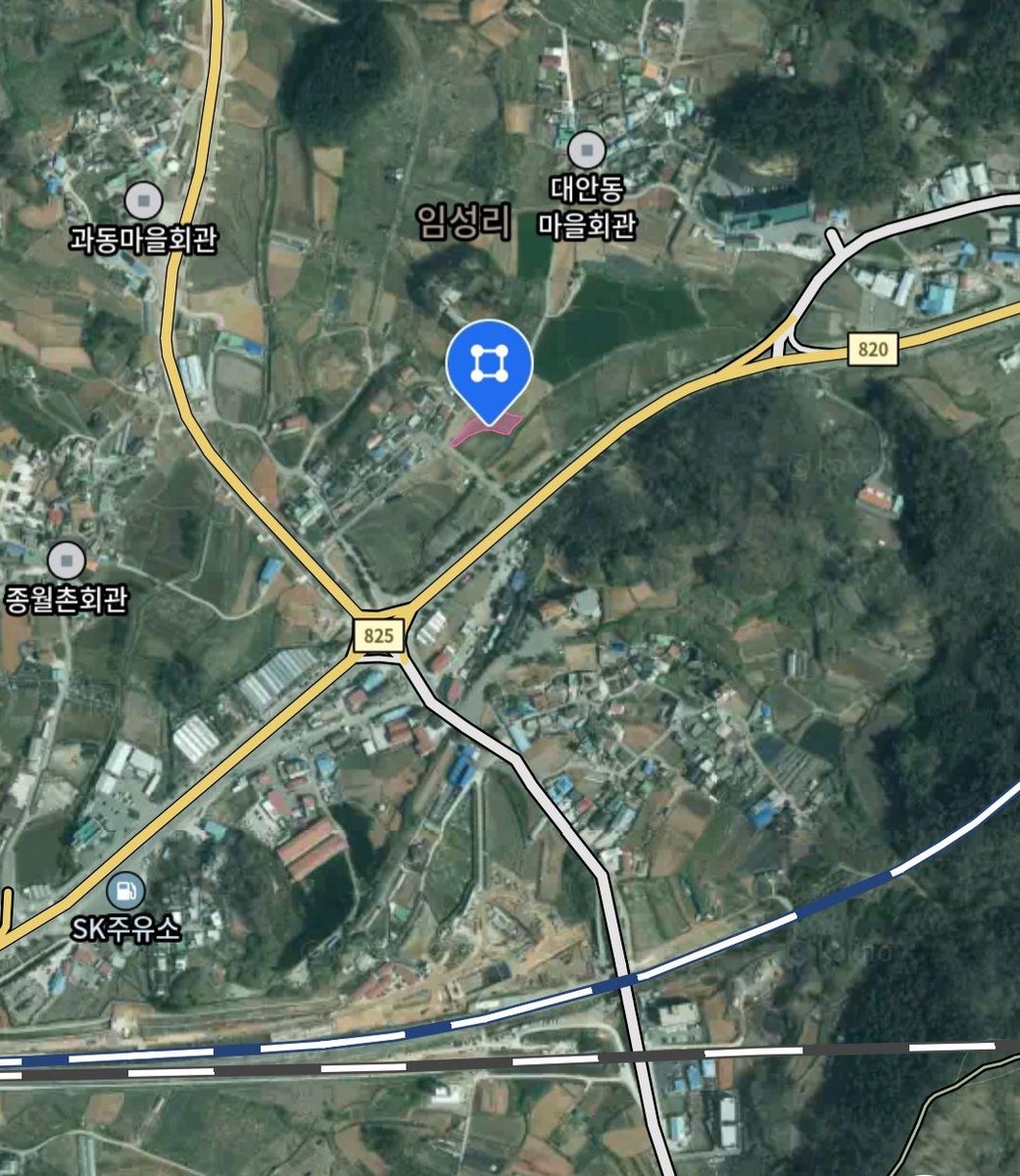
Task: Select the 과동마을회관 map marker
Action: (144, 201)
